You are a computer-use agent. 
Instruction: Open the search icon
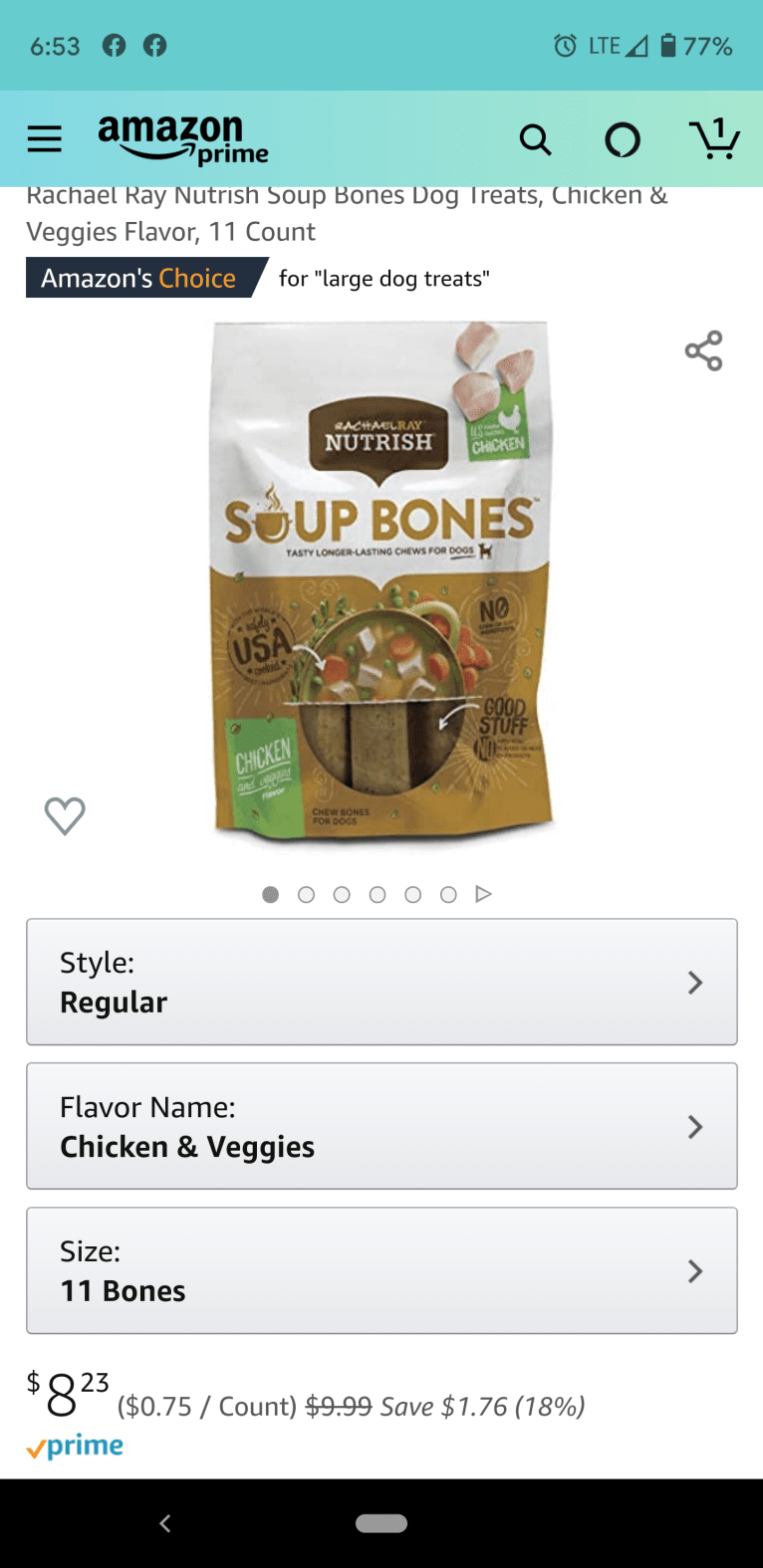pos(535,140)
